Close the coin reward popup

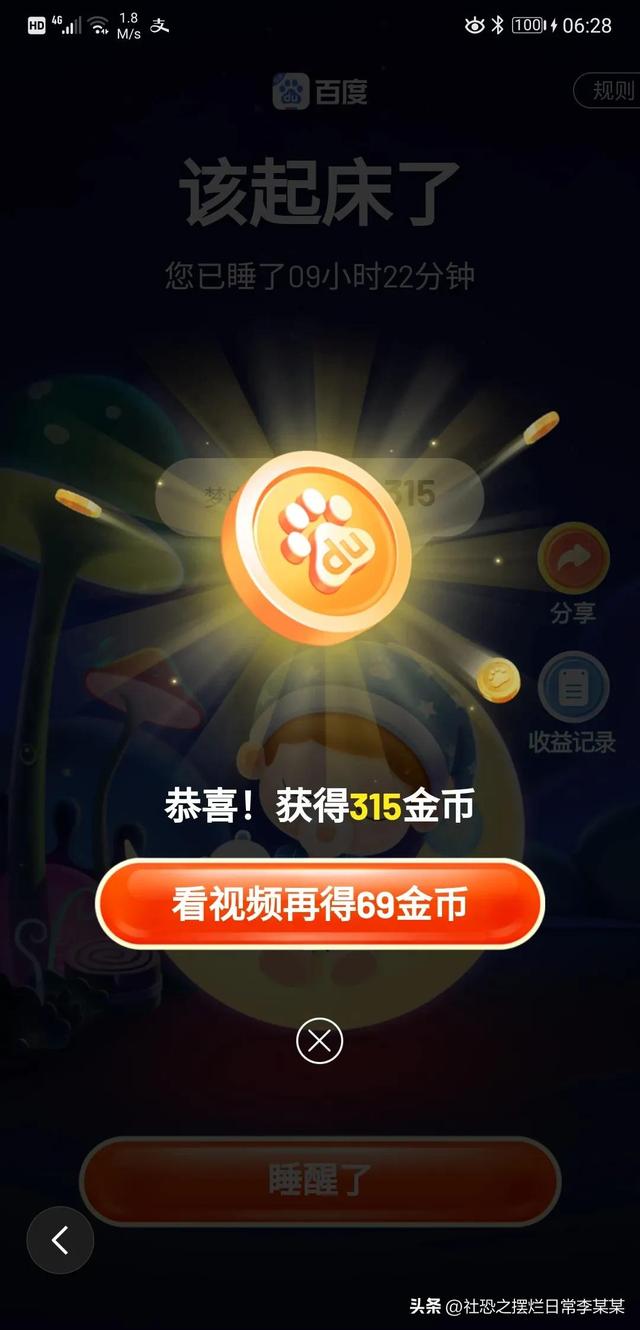tap(319, 1041)
